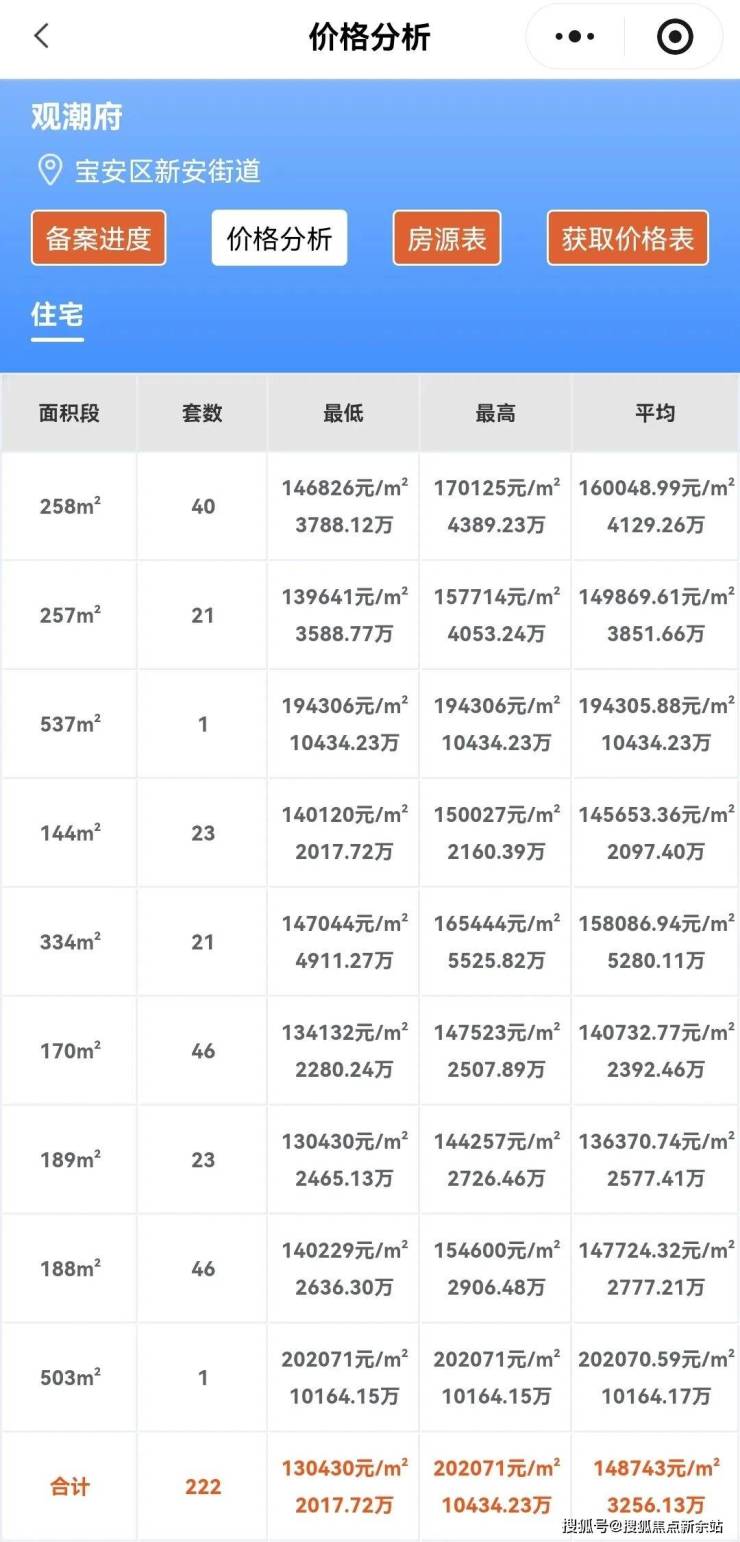Viewport: 740px width, 1542px height.
Task: Go back using the top-left arrow
Action: 41,37
